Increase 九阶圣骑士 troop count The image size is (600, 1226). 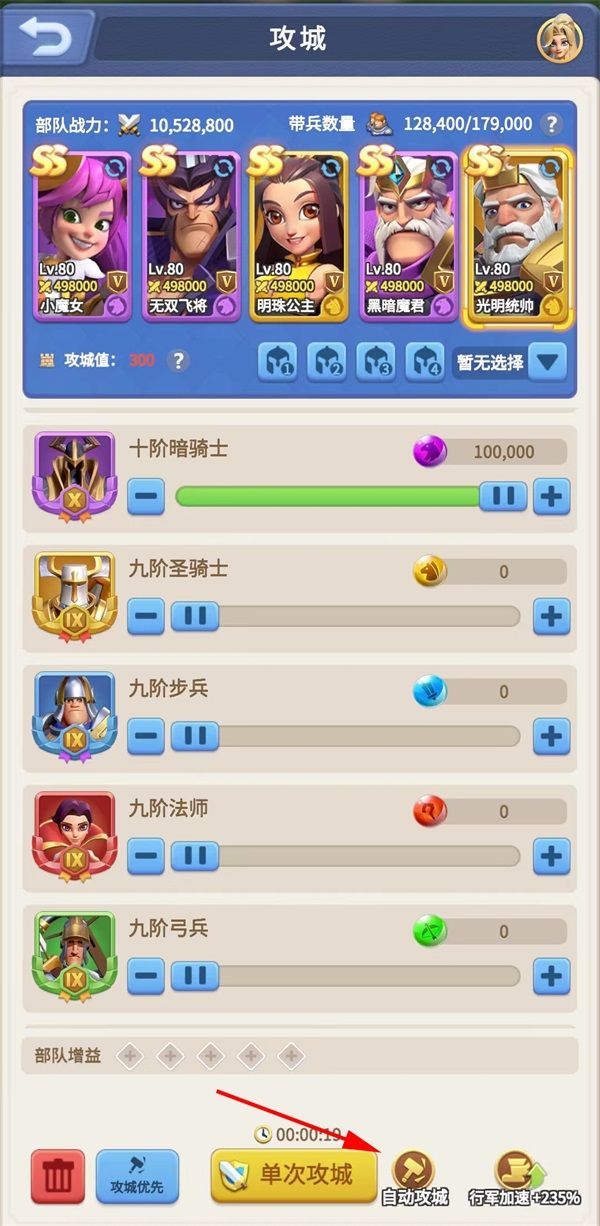click(x=550, y=616)
